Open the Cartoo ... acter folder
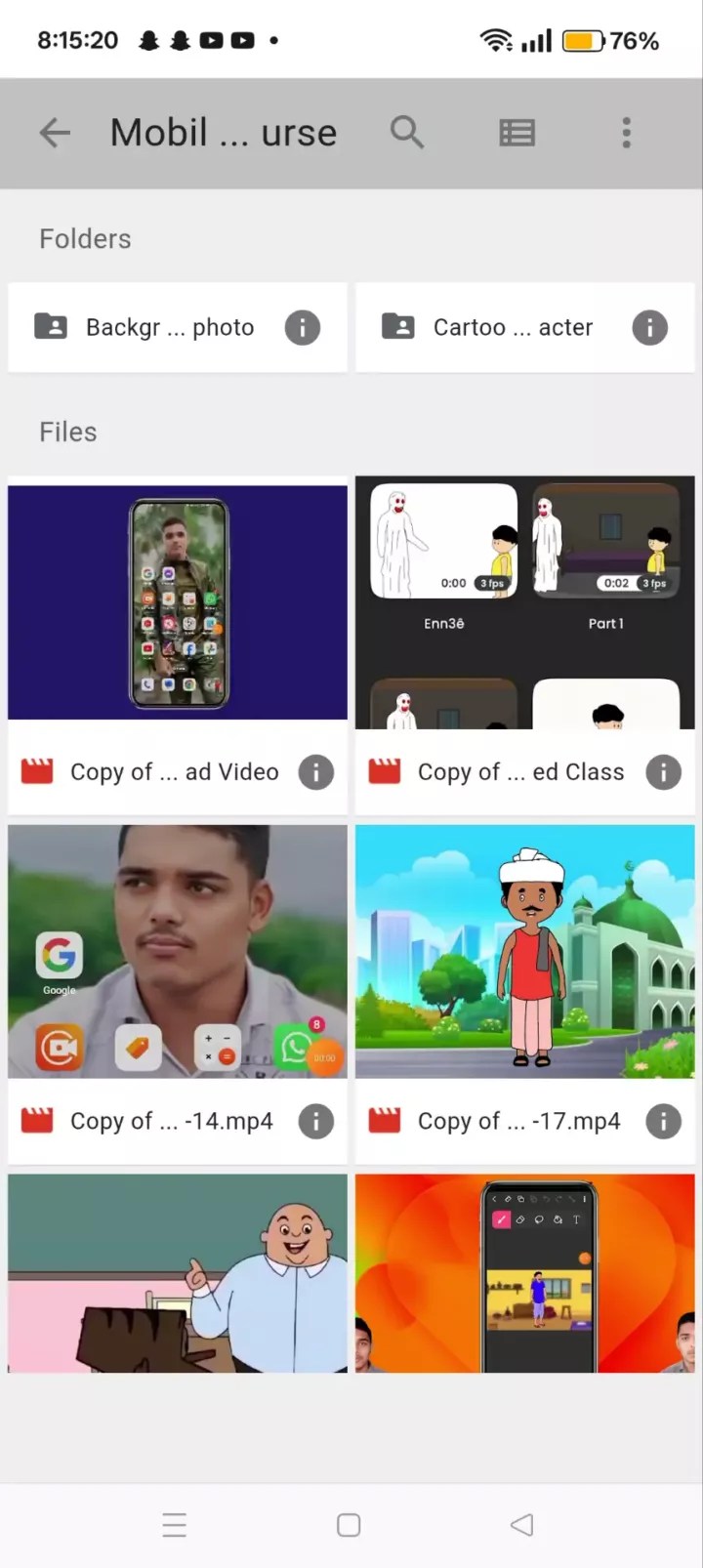 503,327
